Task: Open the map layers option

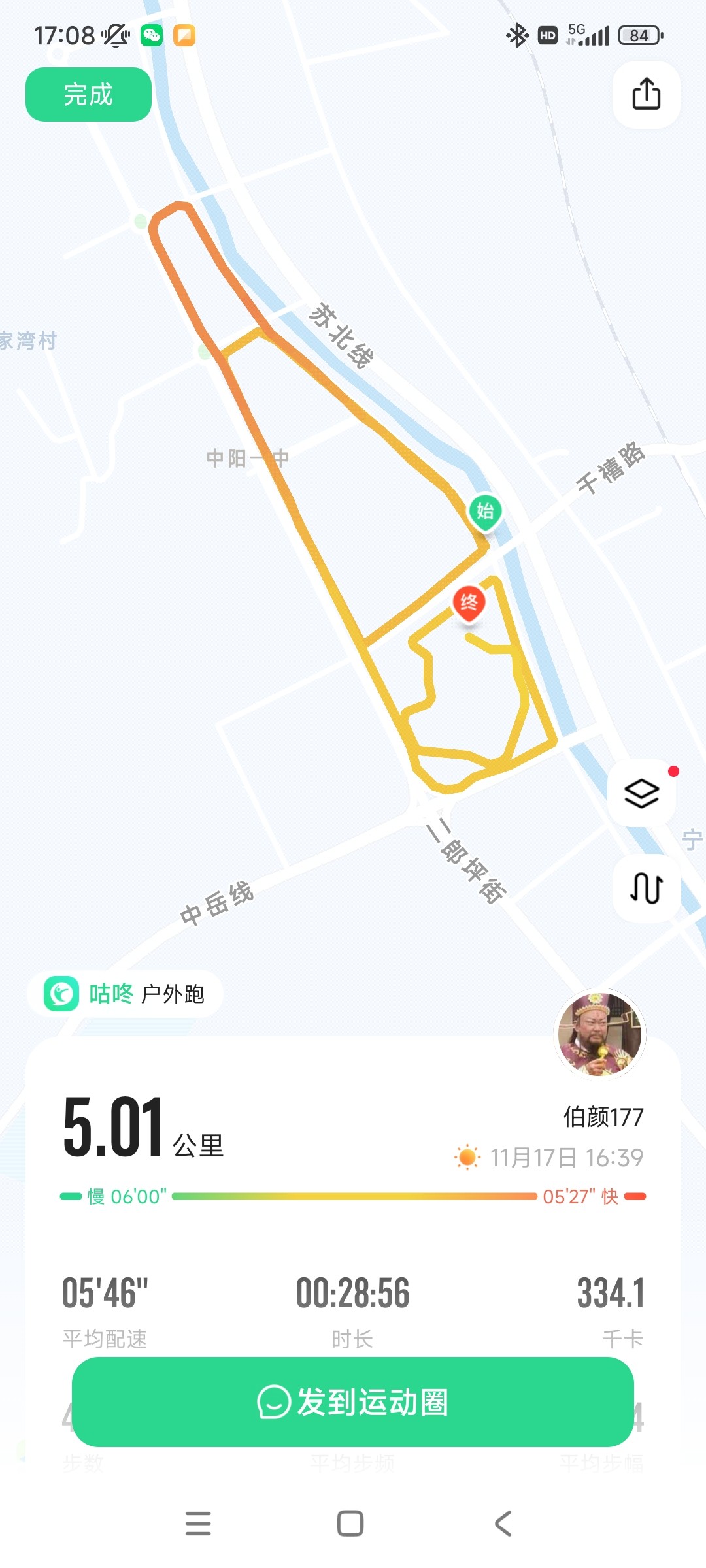Action: tap(641, 793)
